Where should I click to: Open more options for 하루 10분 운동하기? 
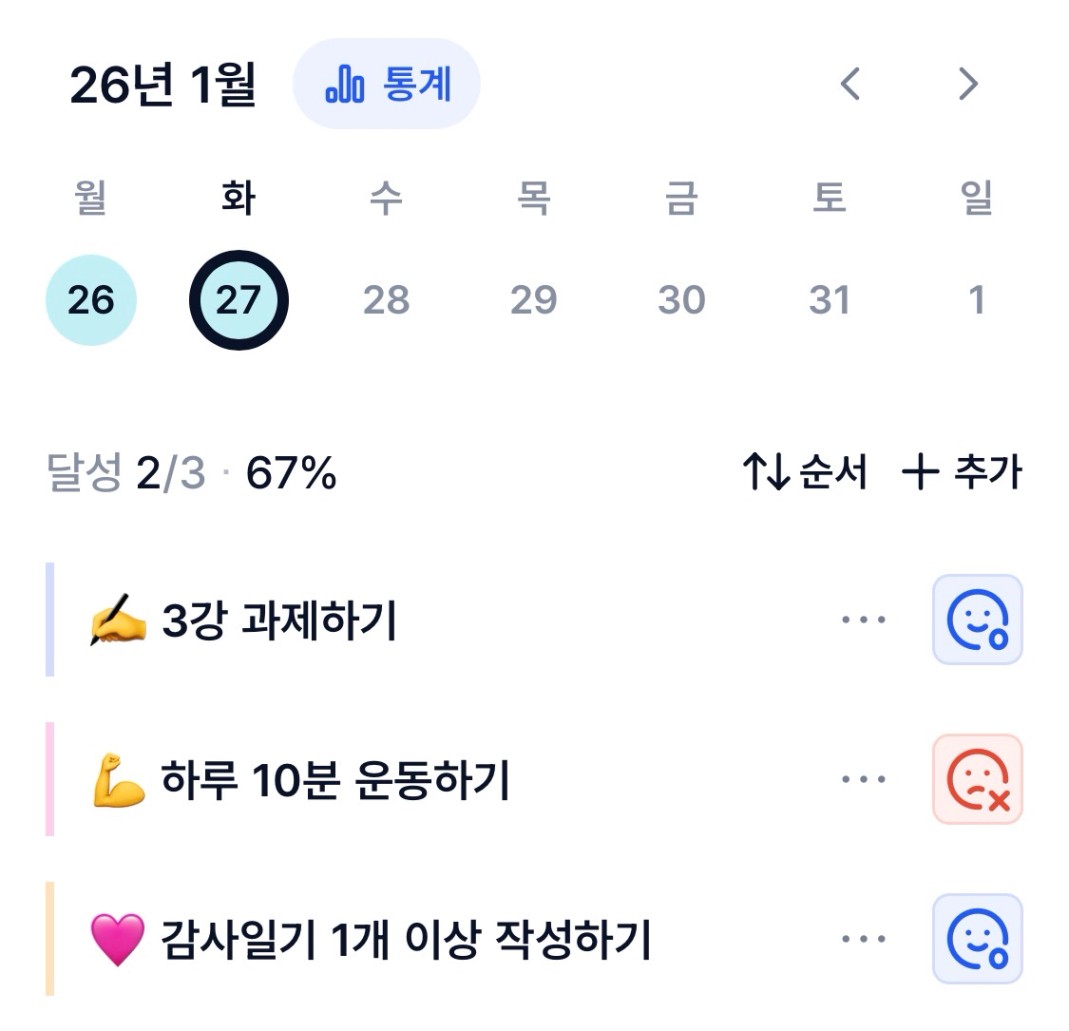pos(864,780)
